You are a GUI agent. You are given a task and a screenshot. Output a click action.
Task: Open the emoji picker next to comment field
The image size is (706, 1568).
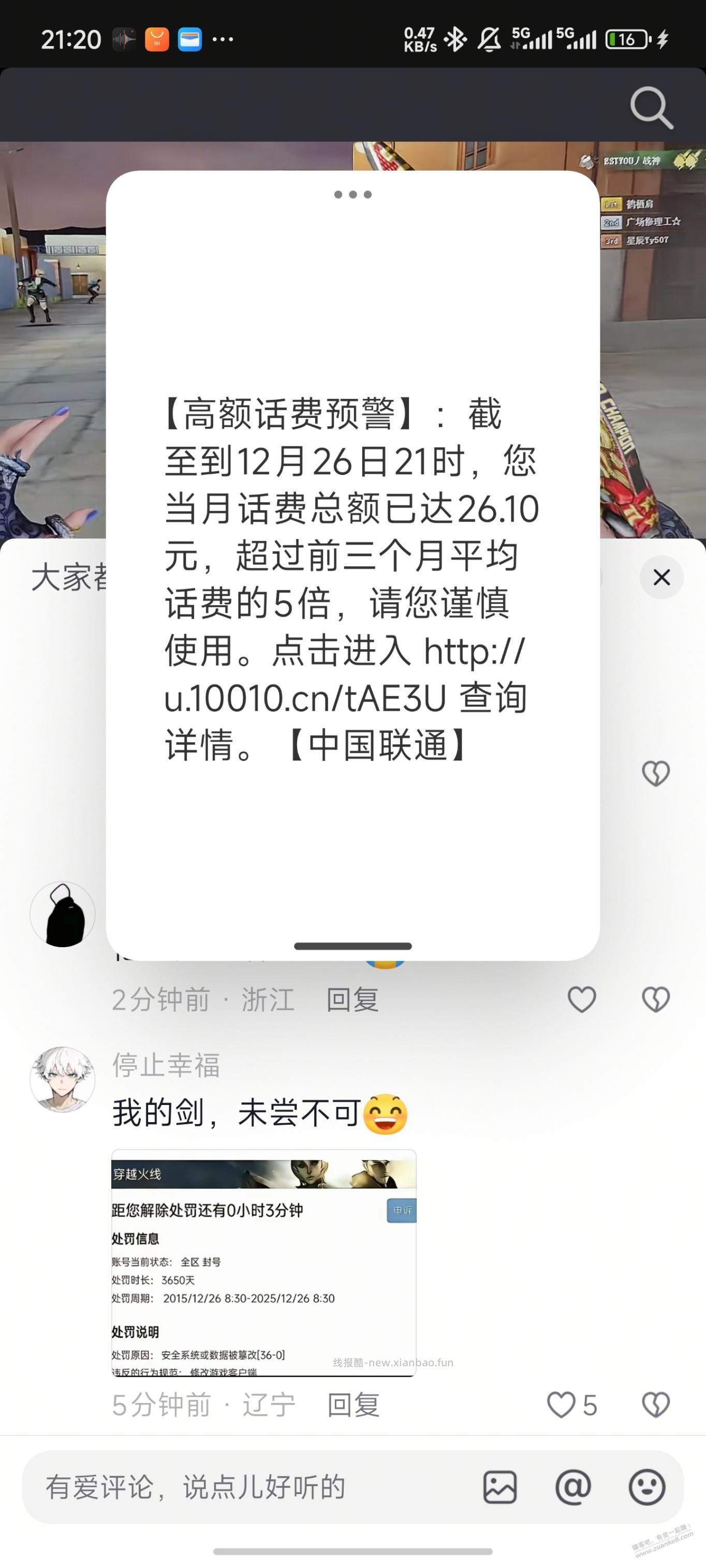click(x=649, y=1488)
